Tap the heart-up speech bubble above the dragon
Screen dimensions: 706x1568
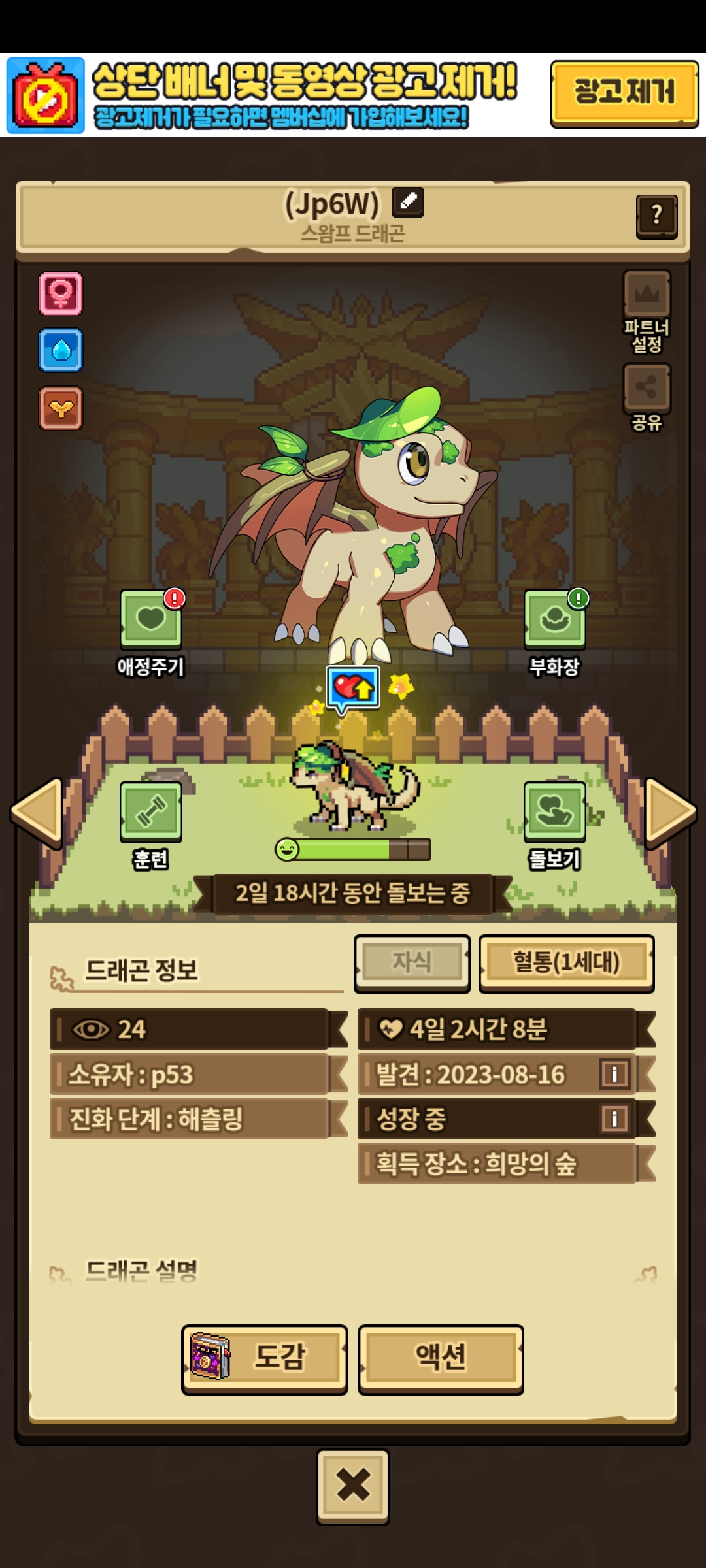point(353,687)
